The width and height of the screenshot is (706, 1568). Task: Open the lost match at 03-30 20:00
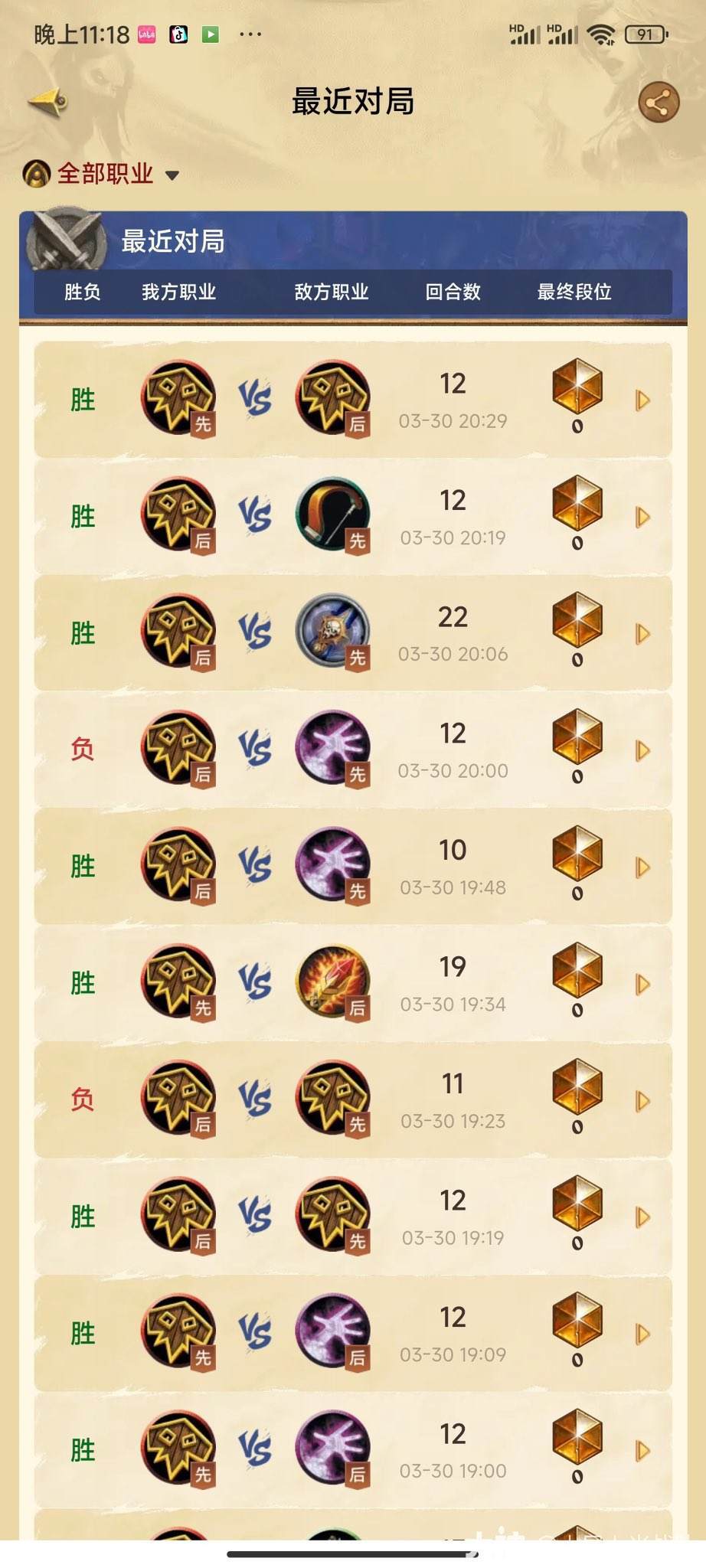pyautogui.click(x=642, y=750)
